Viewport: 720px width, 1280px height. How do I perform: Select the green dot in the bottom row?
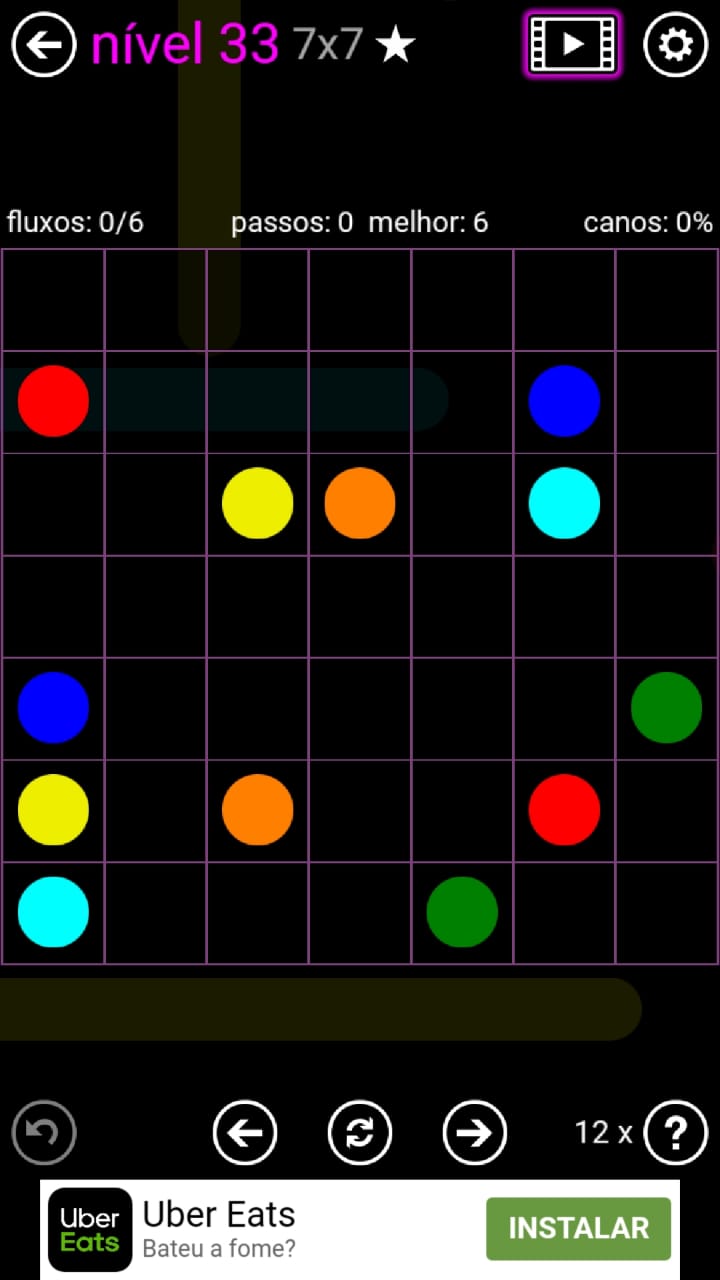[462, 912]
